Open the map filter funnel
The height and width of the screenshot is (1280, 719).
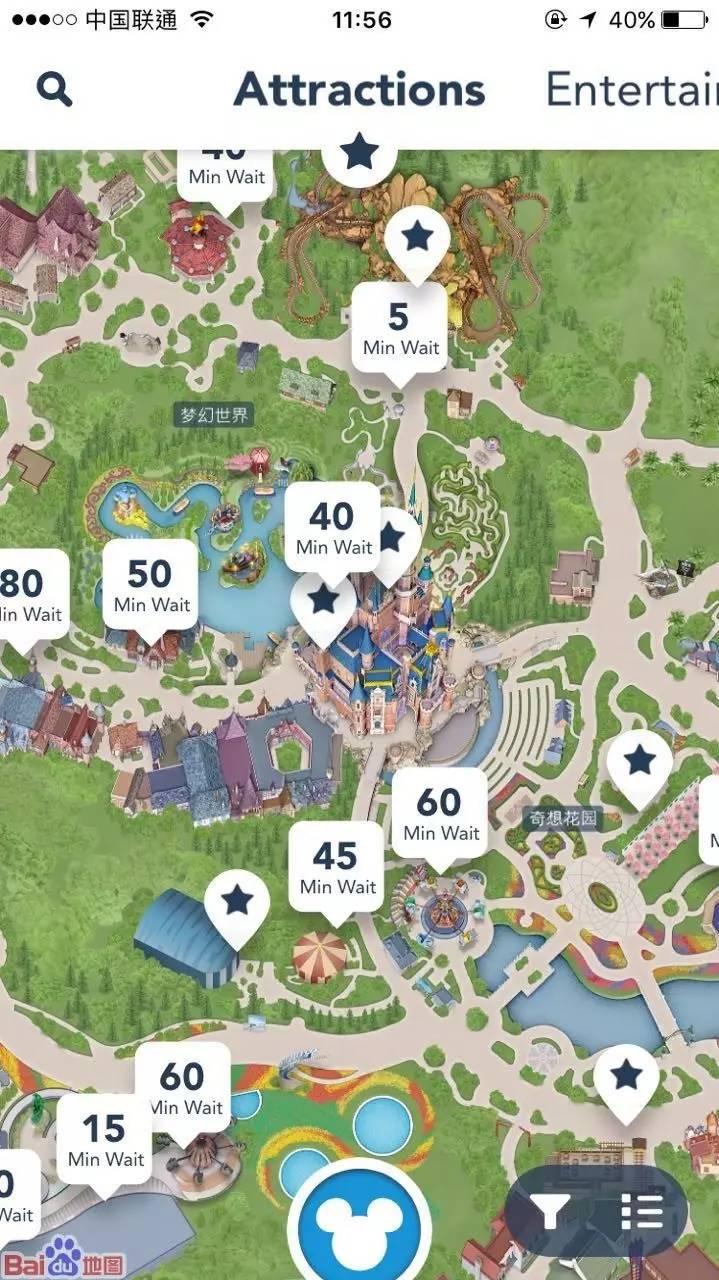pyautogui.click(x=552, y=1212)
